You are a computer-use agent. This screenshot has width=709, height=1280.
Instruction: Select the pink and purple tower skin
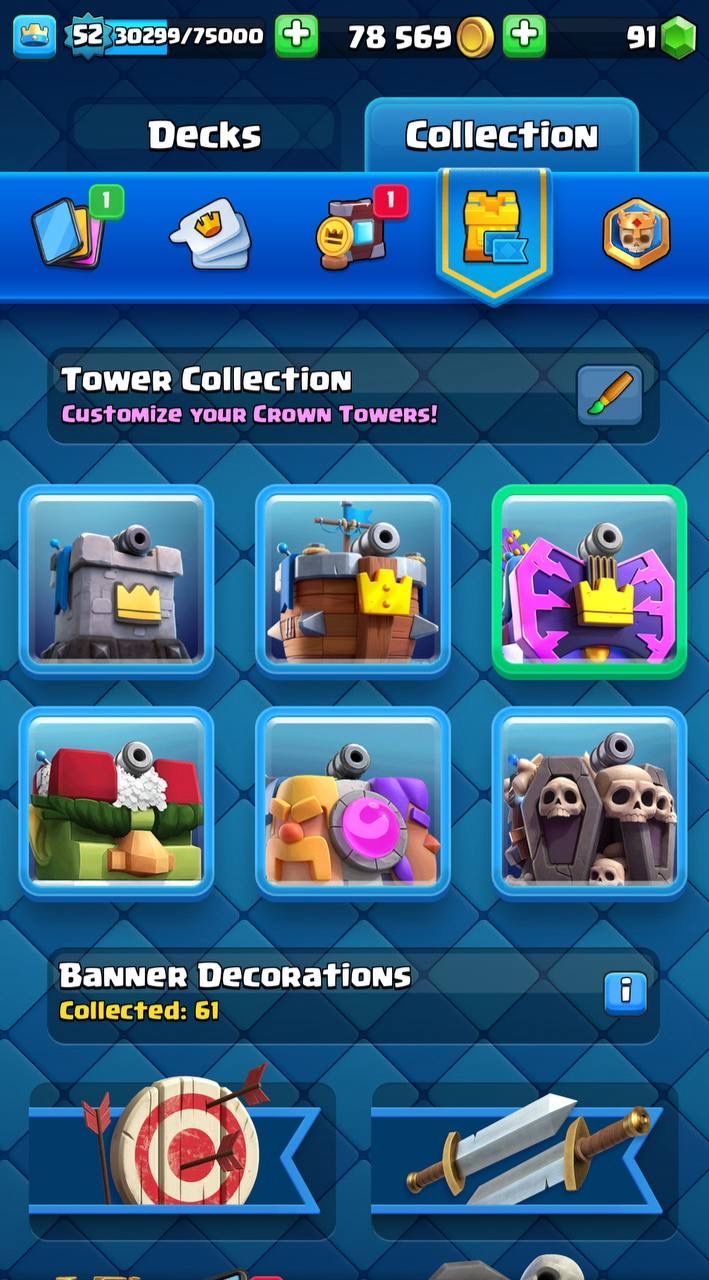(590, 581)
